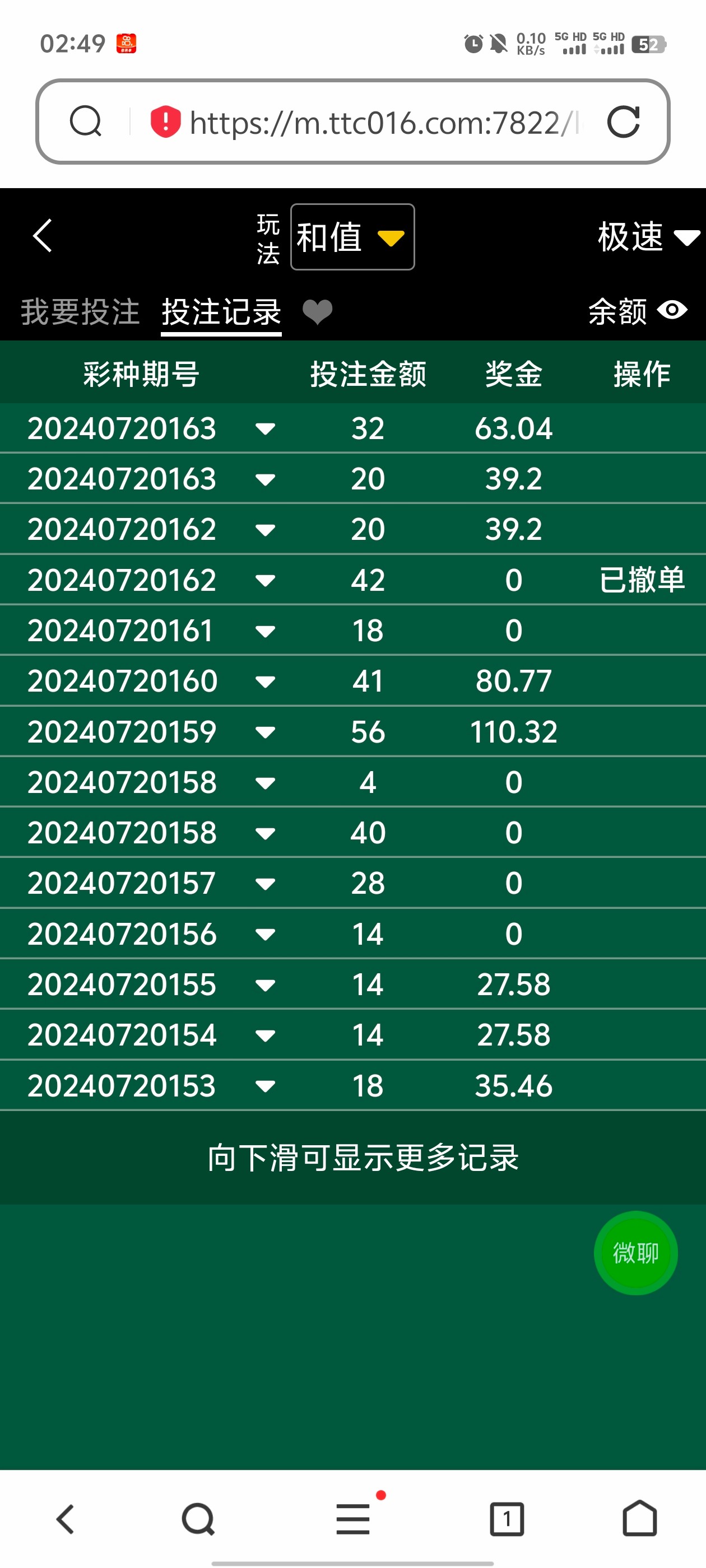Open the browser menu button
This screenshot has width=706, height=1568.
354,1519
